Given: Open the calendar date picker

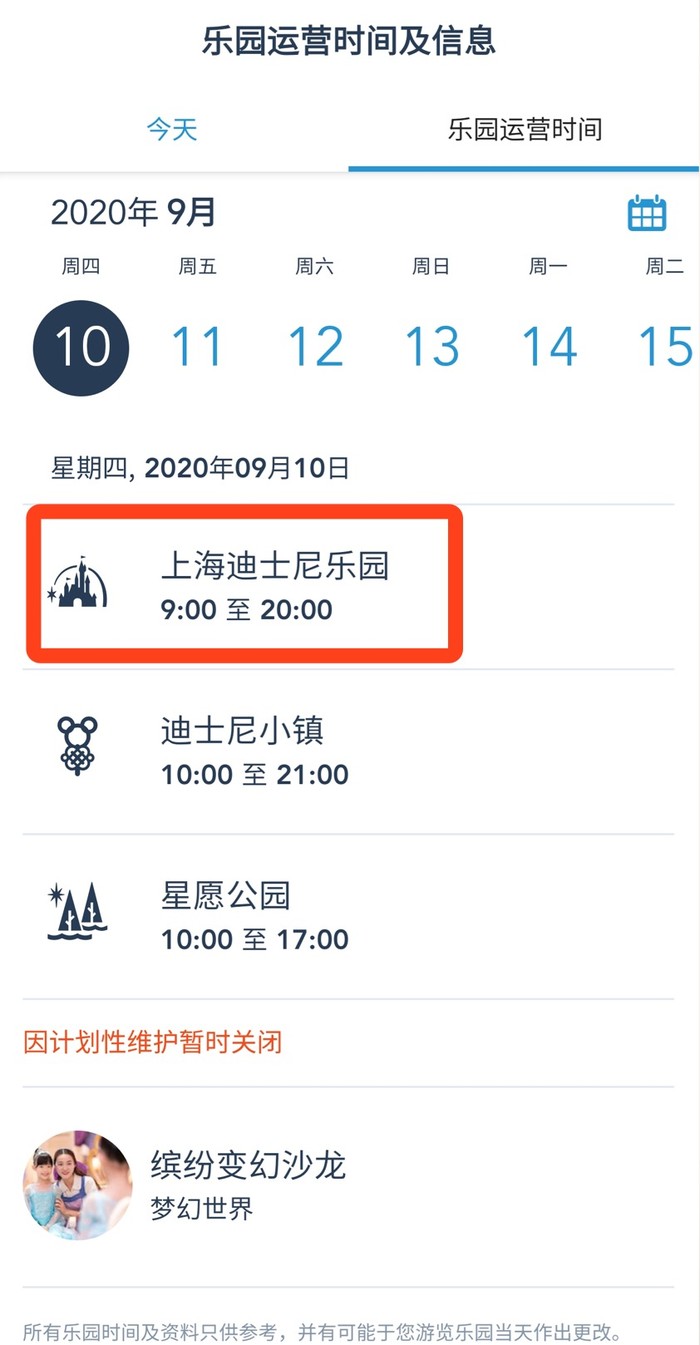Looking at the screenshot, I should point(647,213).
